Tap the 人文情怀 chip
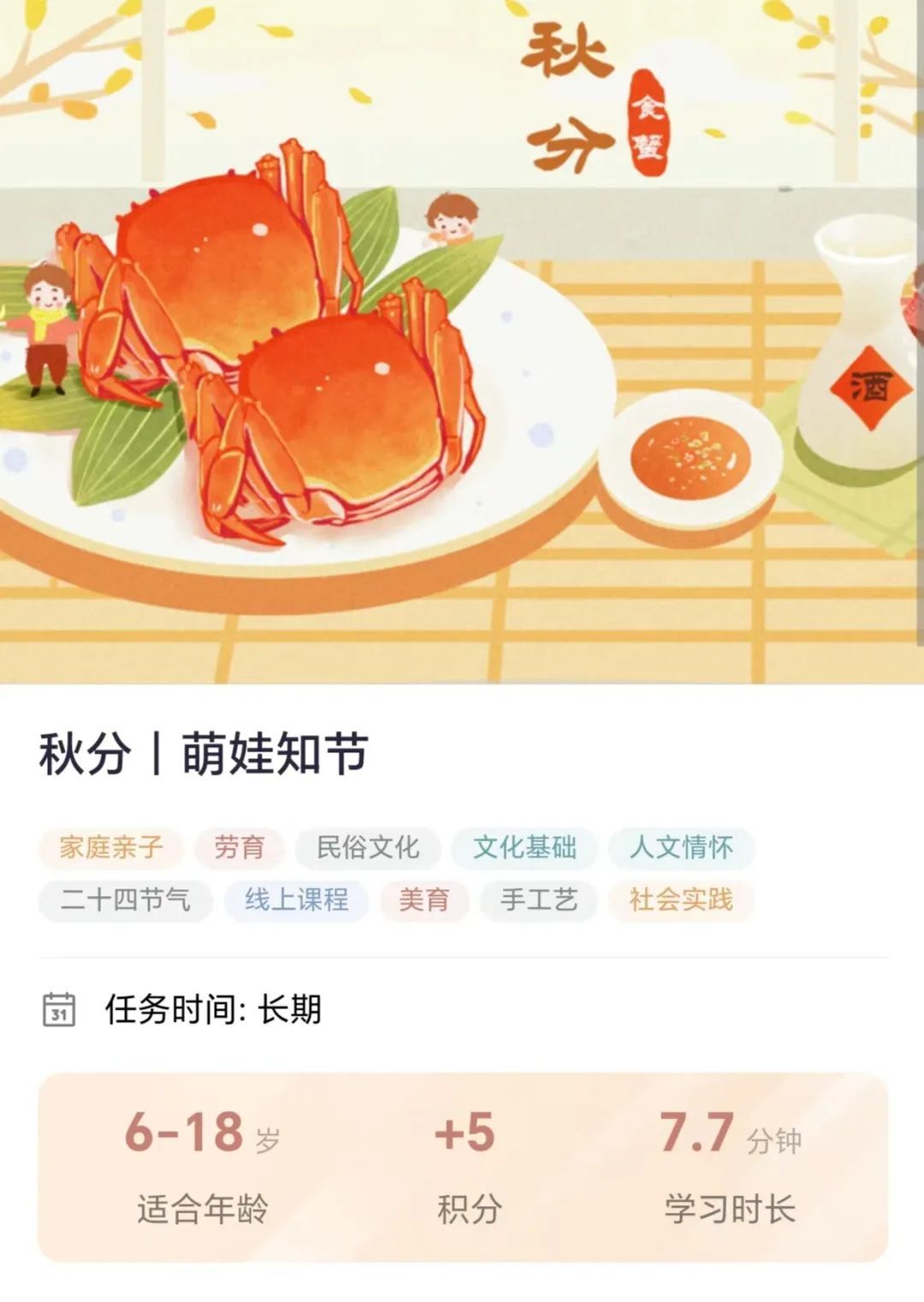Viewport: 924px width, 1302px height. (681, 847)
